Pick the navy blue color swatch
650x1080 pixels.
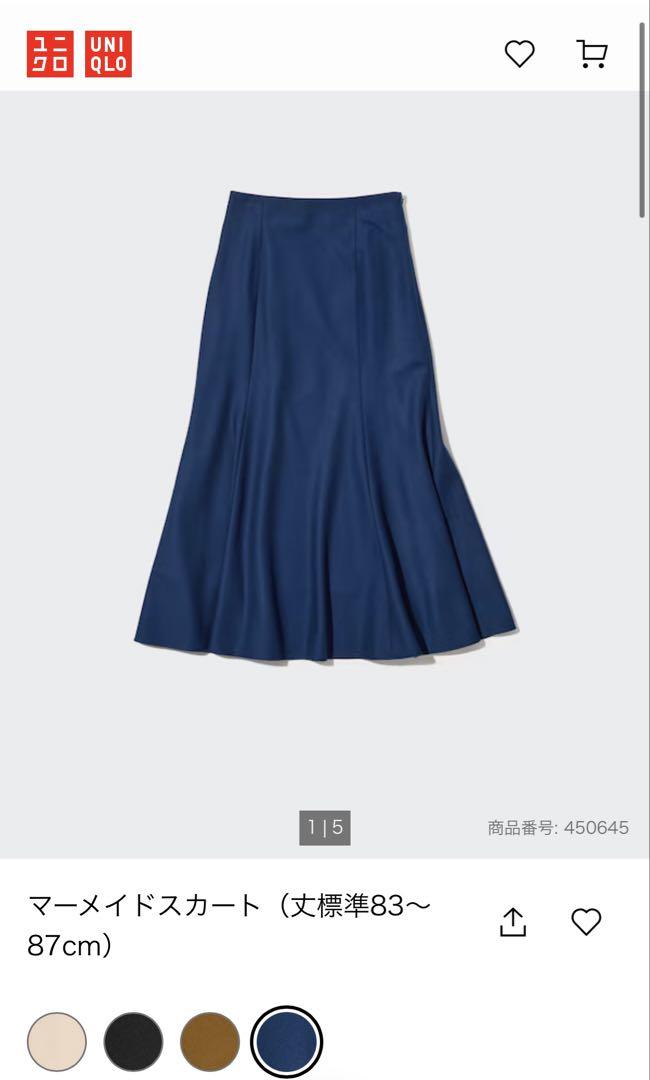point(287,1041)
